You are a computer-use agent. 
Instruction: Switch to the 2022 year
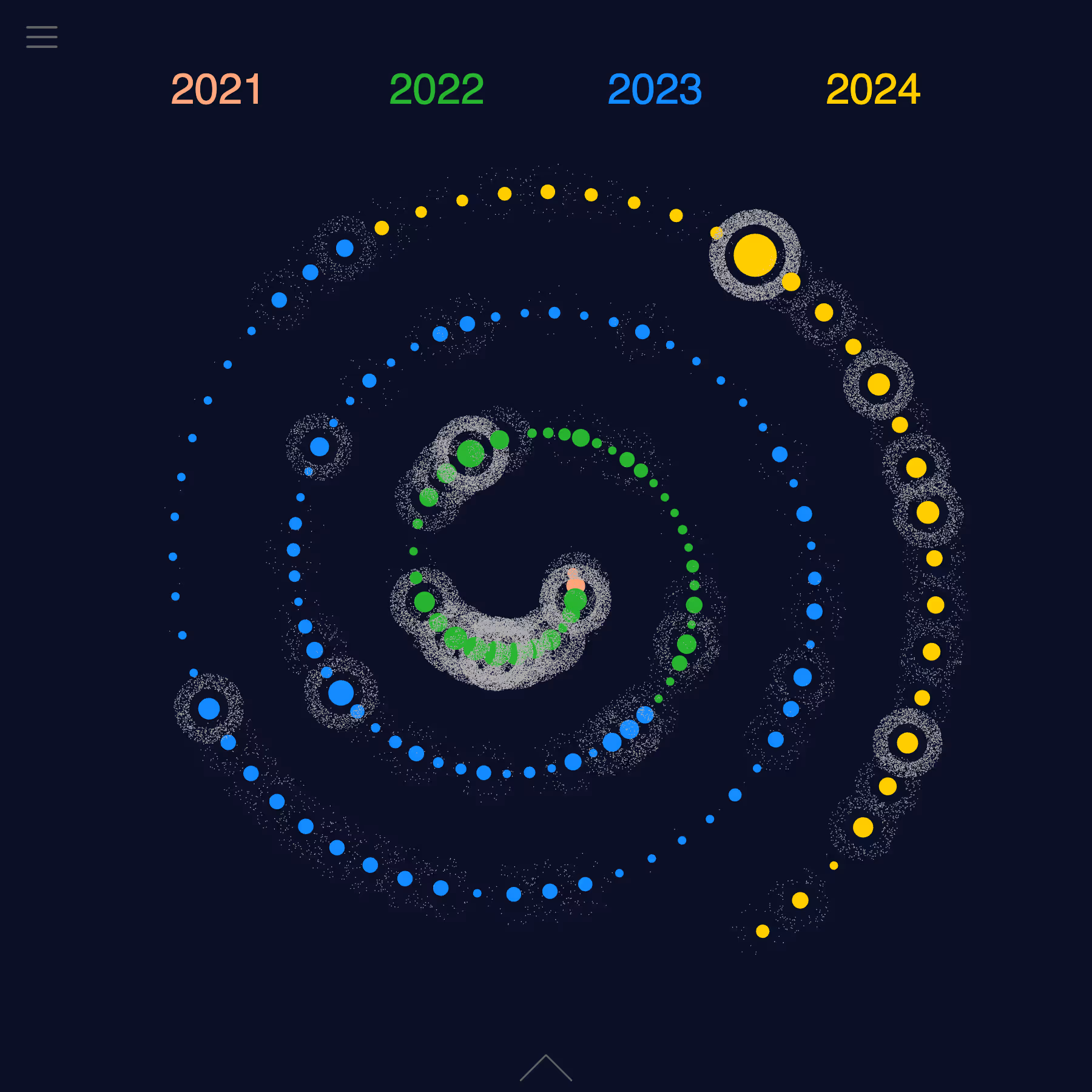click(436, 89)
